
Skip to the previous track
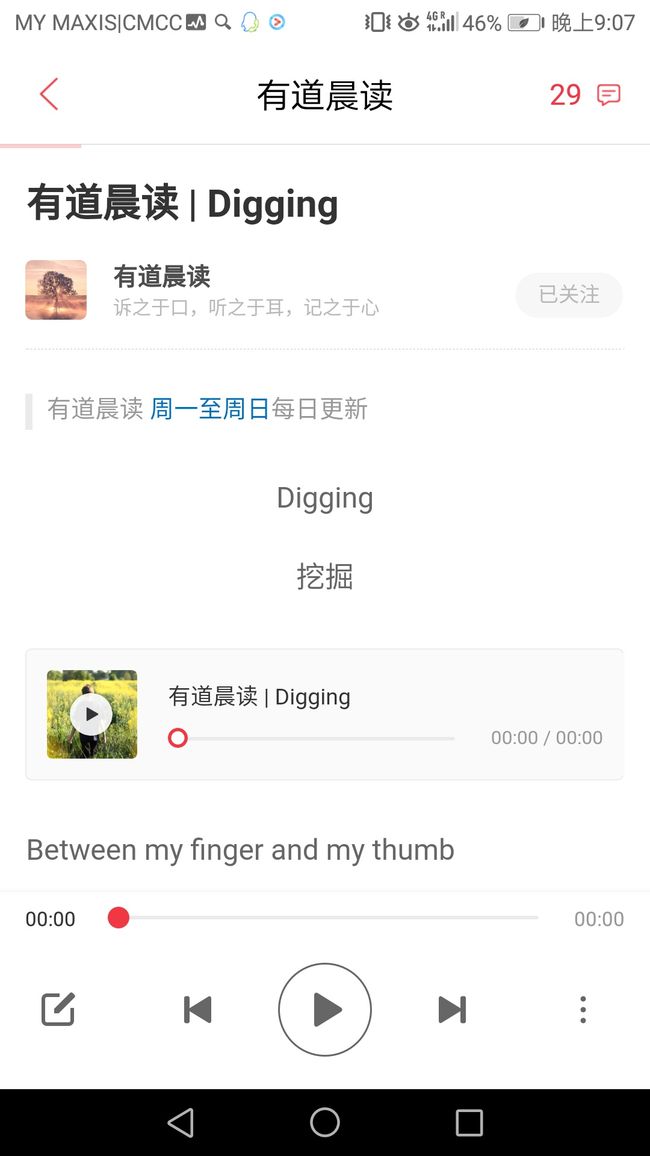pyautogui.click(x=198, y=1009)
